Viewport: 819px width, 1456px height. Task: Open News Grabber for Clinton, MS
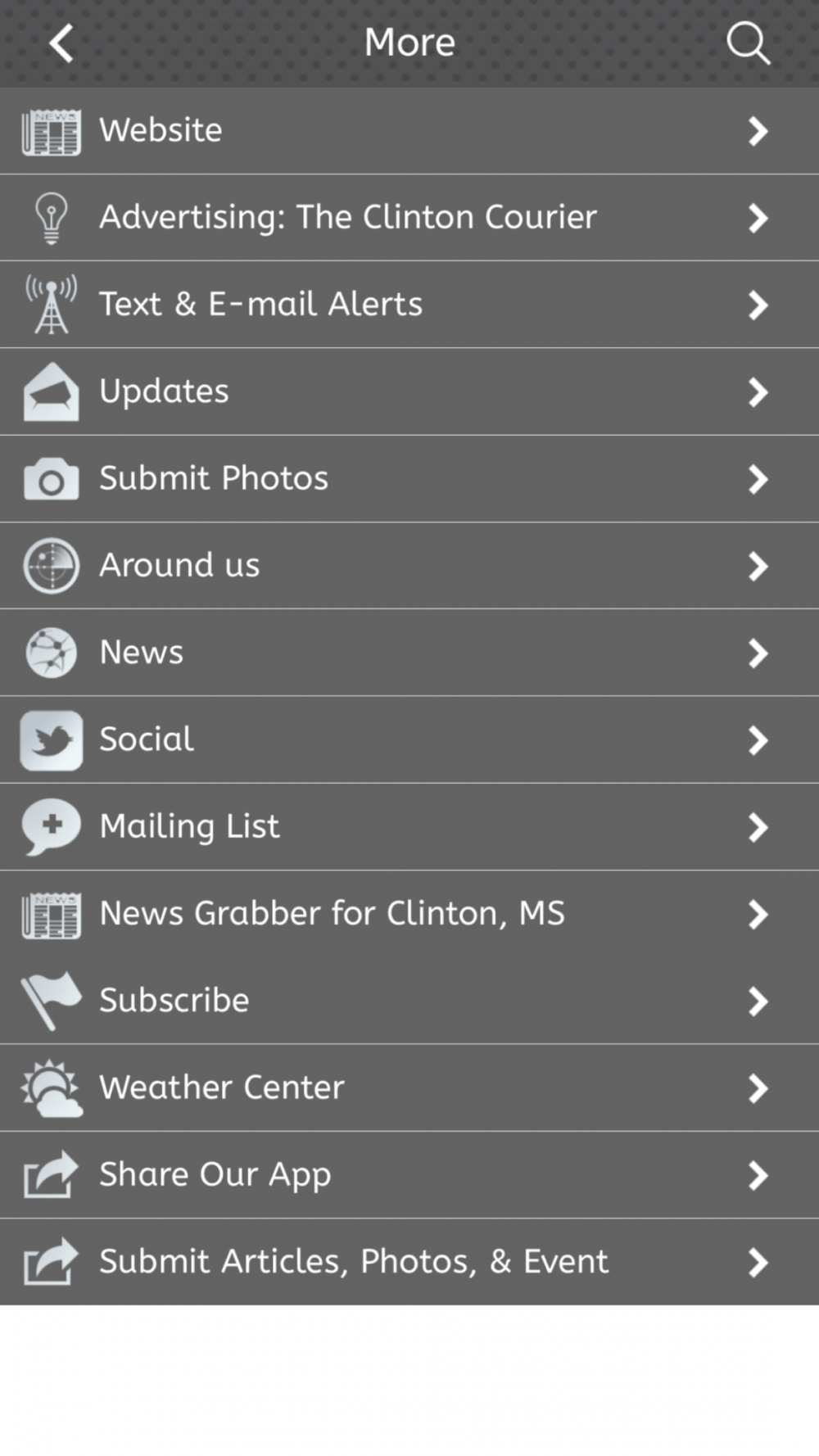(409, 914)
